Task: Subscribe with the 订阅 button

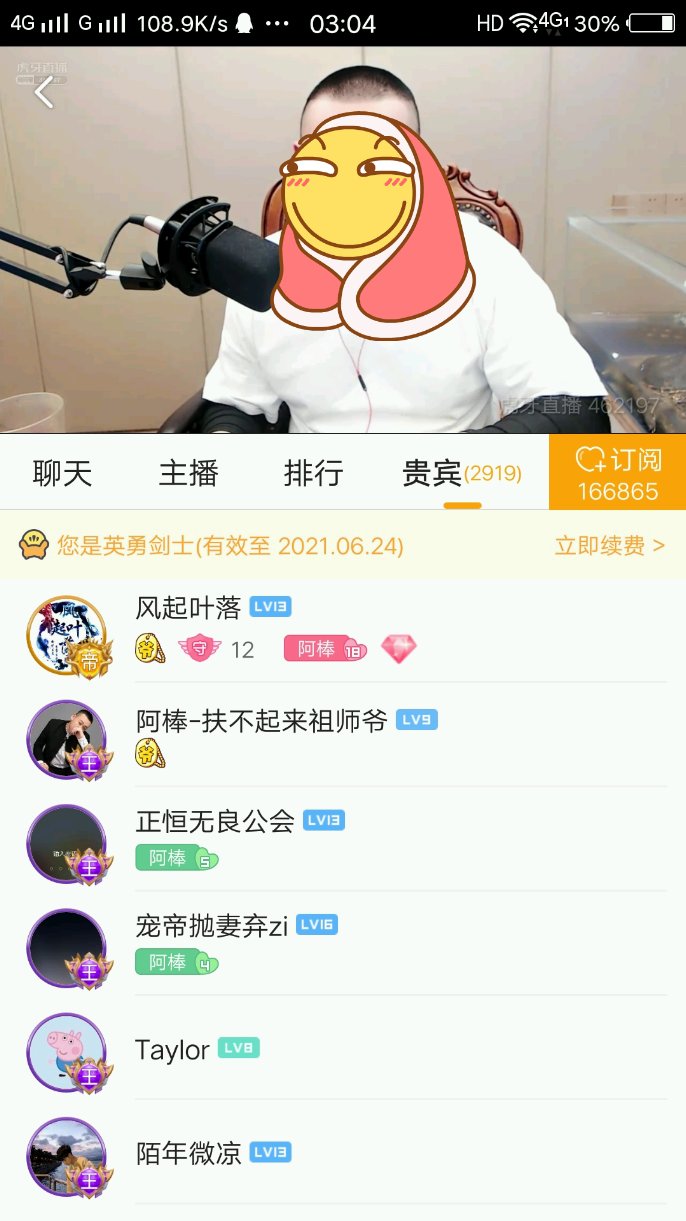Action: point(617,473)
